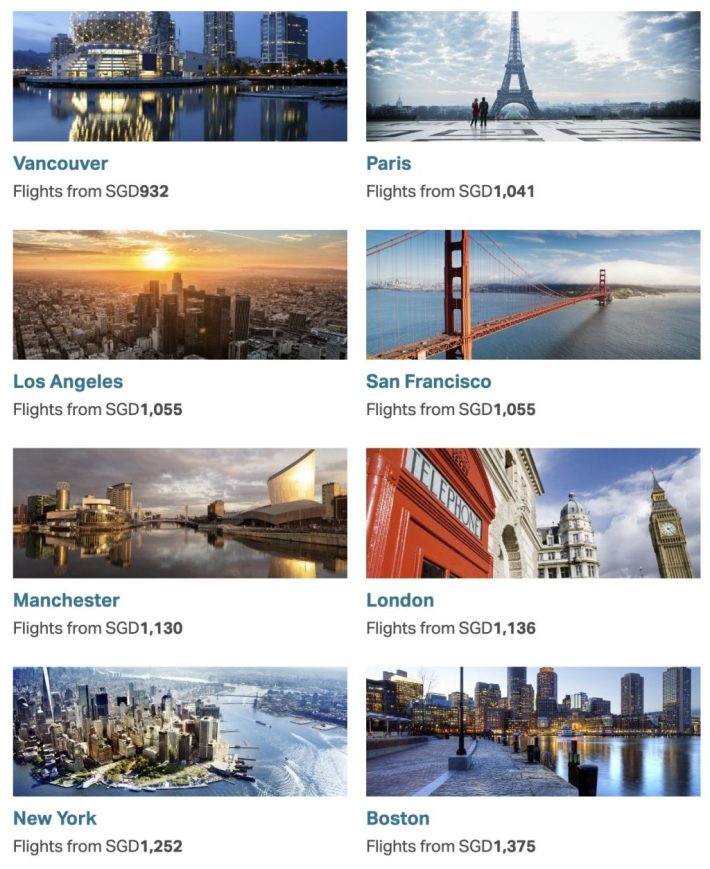Viewport: 710px width, 869px height.
Task: Tap the London destination tile
Action: coord(533,513)
